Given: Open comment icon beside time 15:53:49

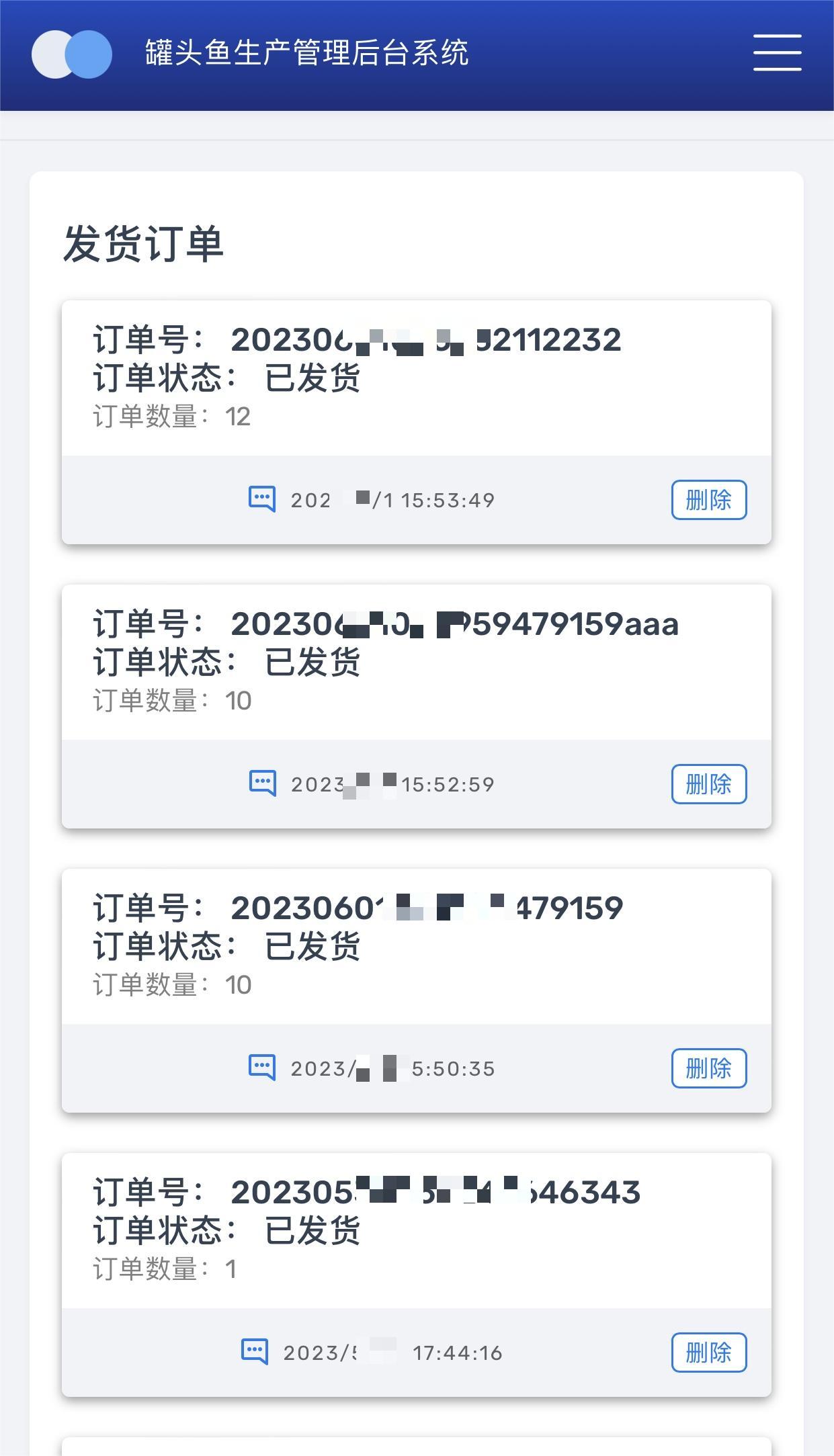Looking at the screenshot, I should 262,499.
